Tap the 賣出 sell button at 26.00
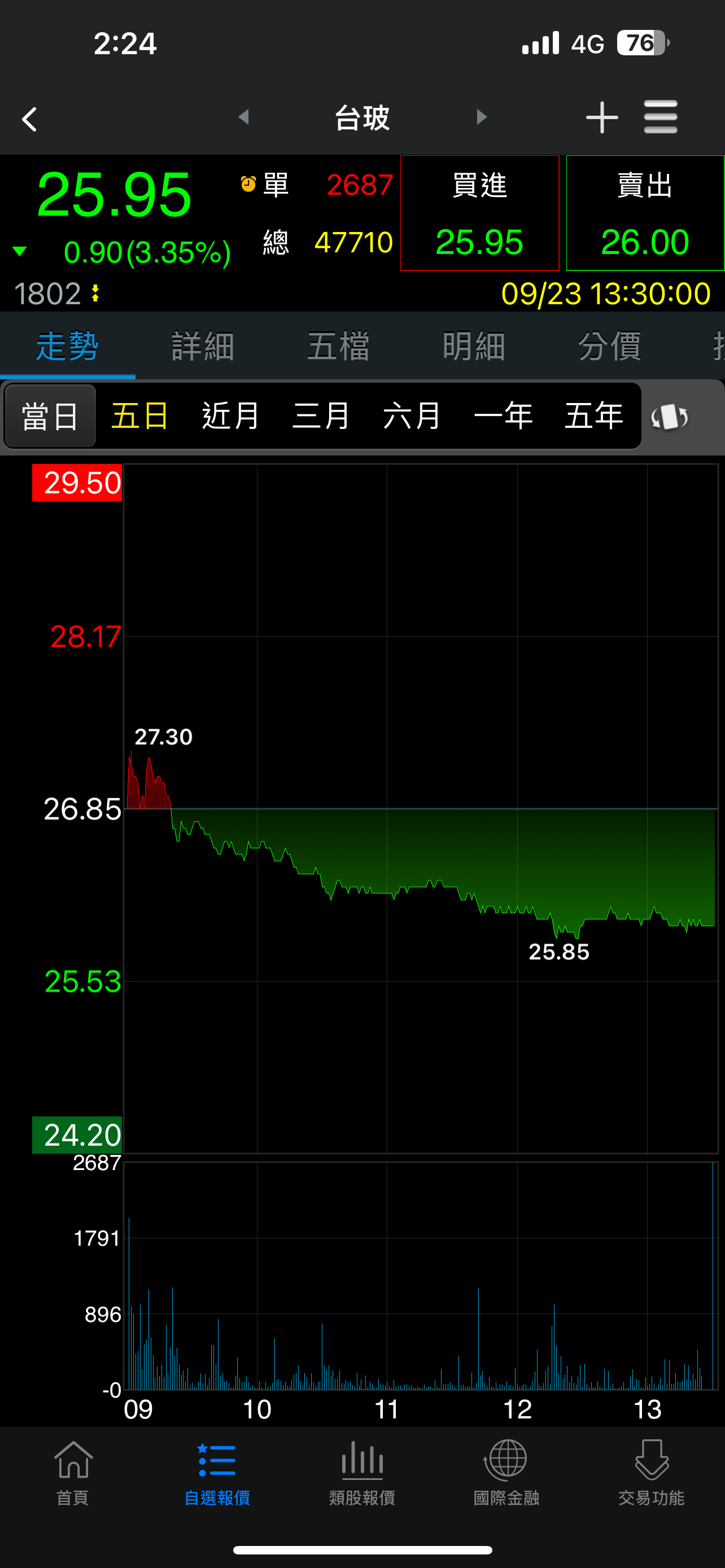 coord(645,213)
